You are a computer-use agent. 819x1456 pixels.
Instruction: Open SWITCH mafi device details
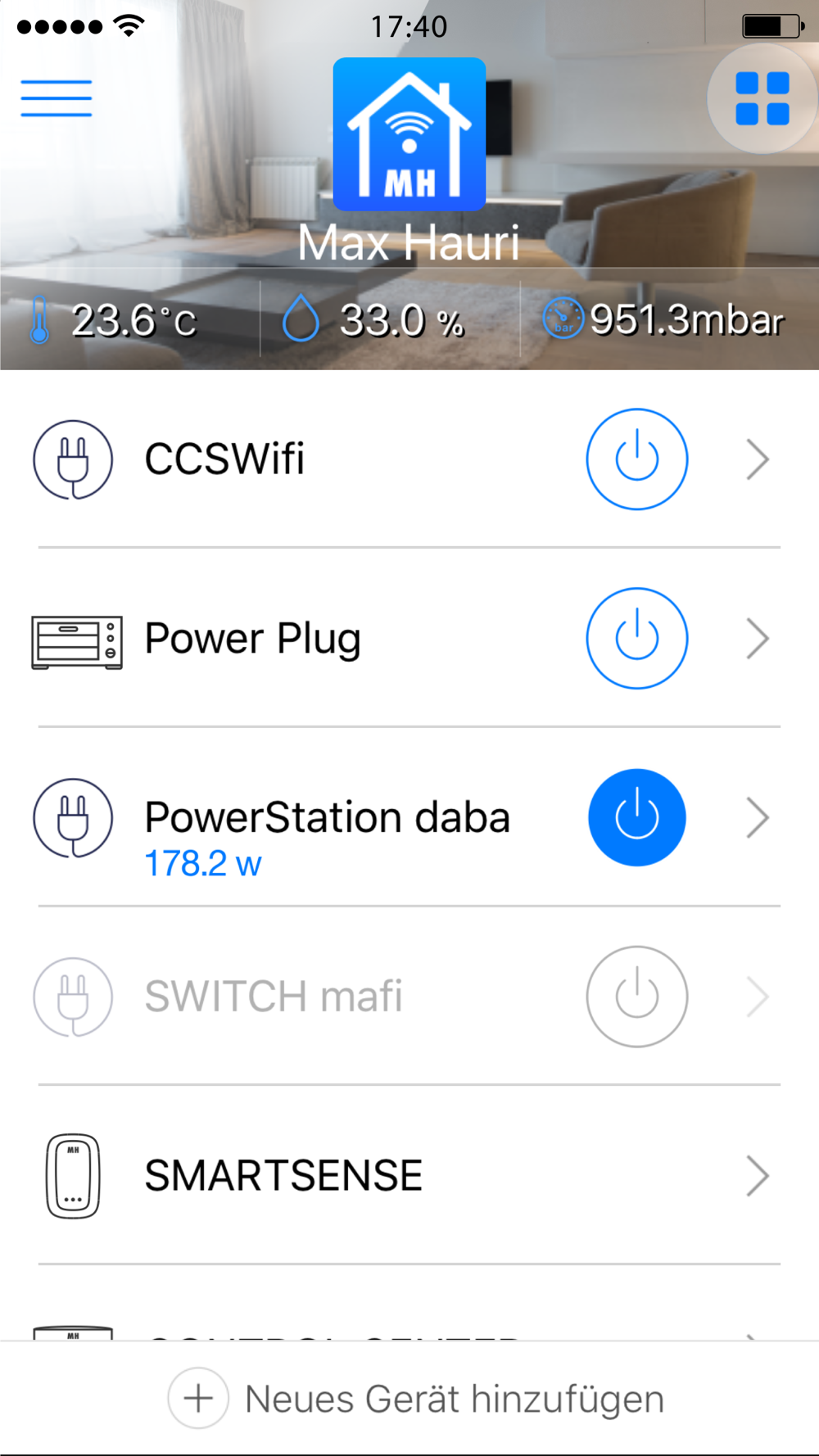click(758, 997)
